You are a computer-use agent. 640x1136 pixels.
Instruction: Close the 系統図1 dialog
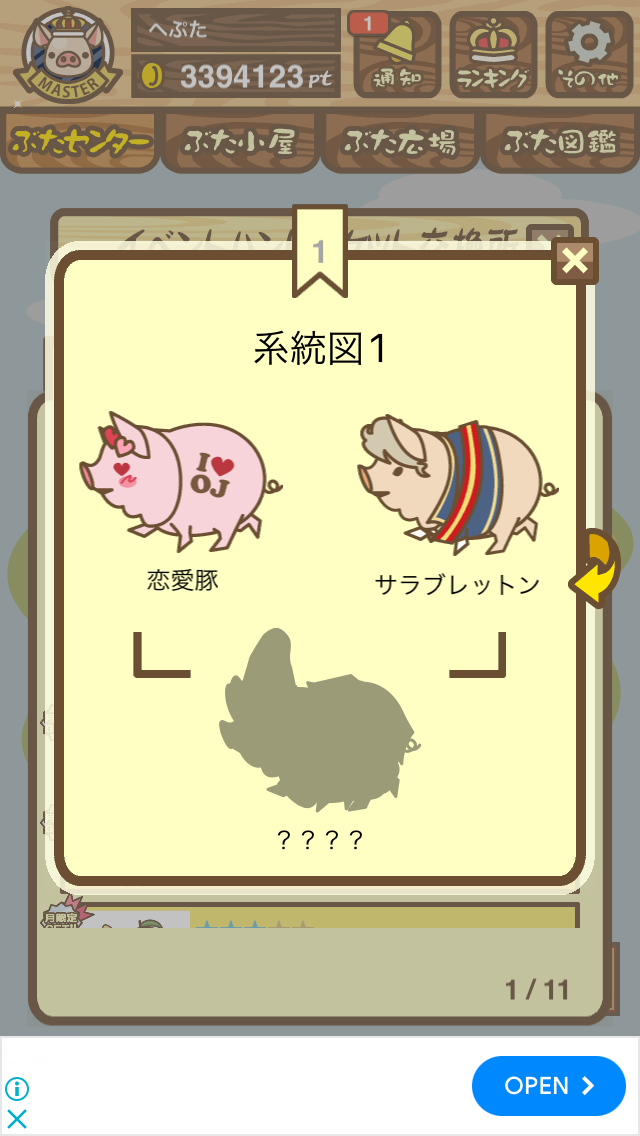point(575,261)
